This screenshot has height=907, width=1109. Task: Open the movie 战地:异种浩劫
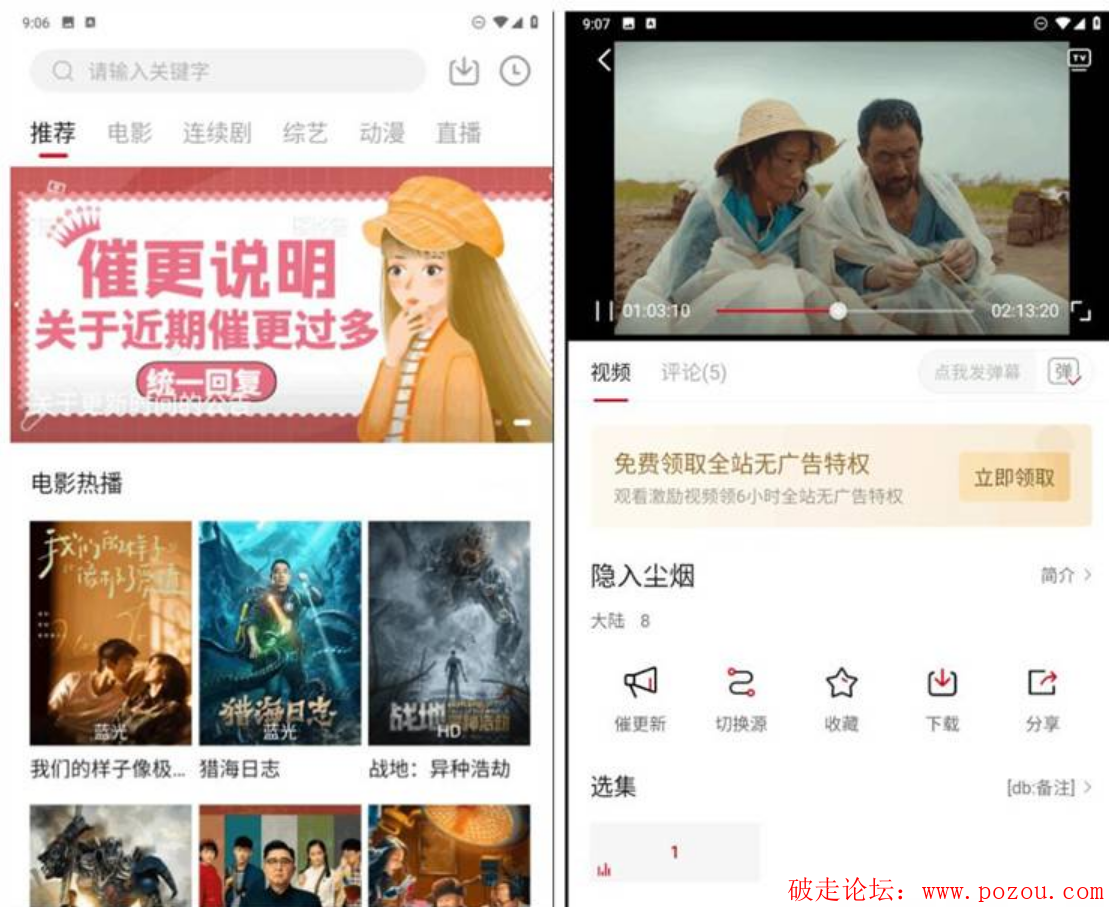[449, 633]
